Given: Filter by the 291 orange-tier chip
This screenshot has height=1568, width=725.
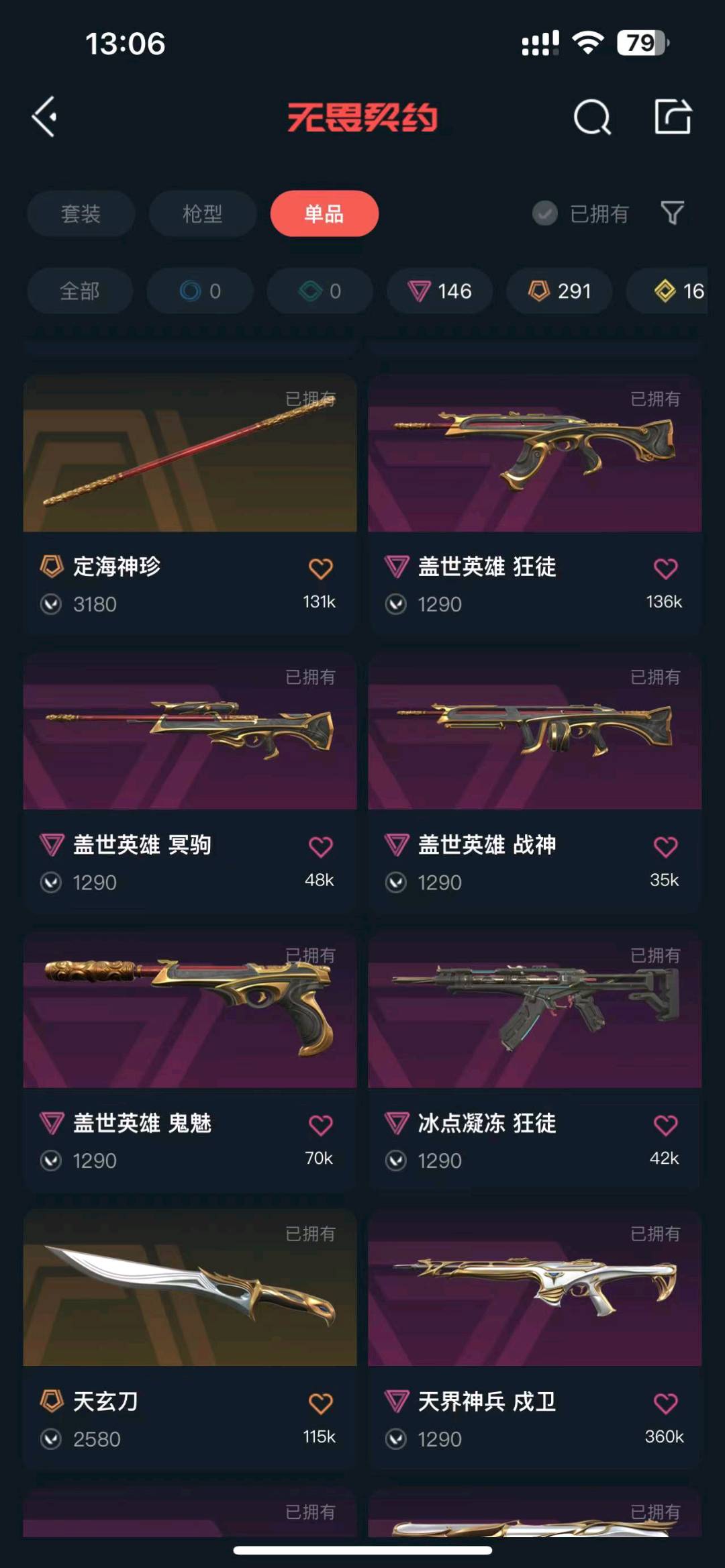Looking at the screenshot, I should (x=559, y=291).
